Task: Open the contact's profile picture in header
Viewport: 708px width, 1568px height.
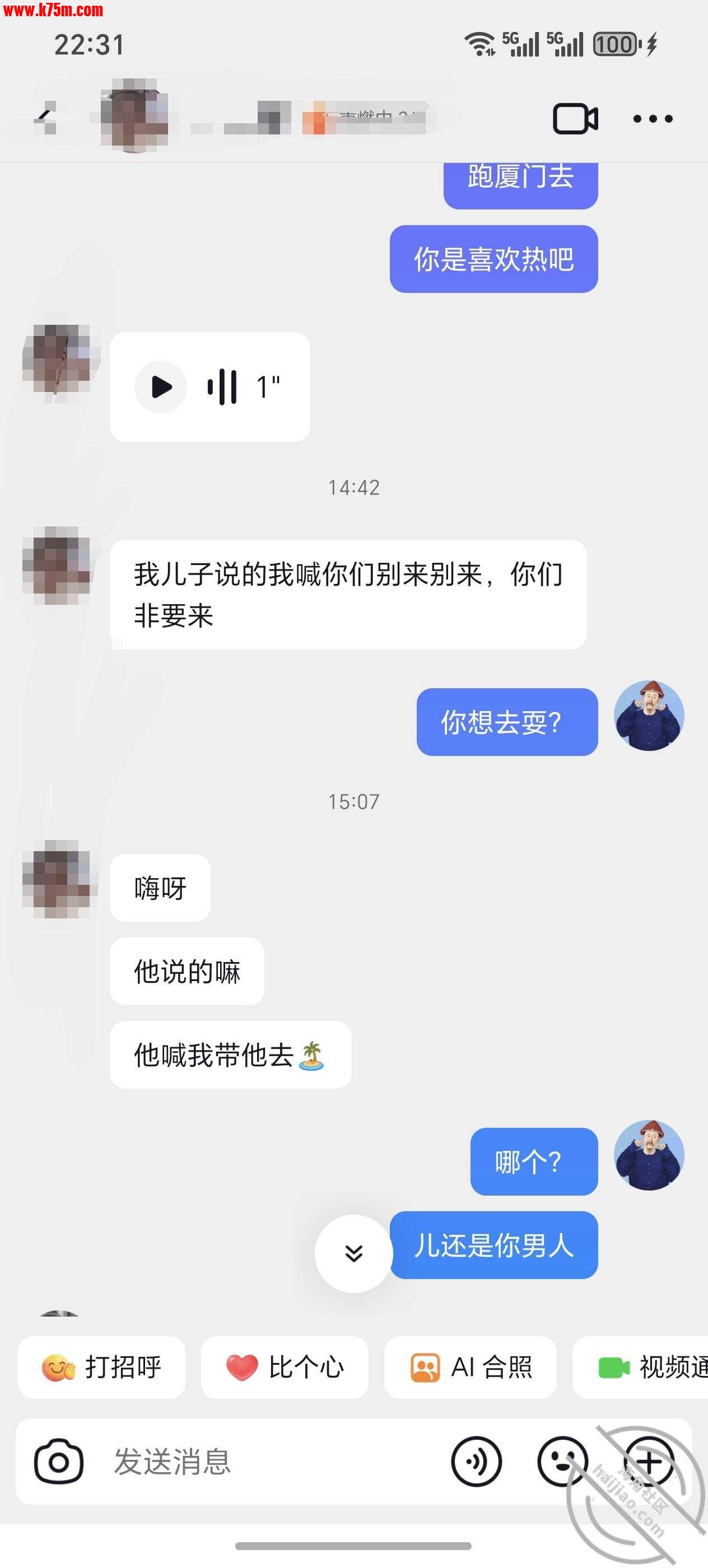Action: pyautogui.click(x=134, y=116)
